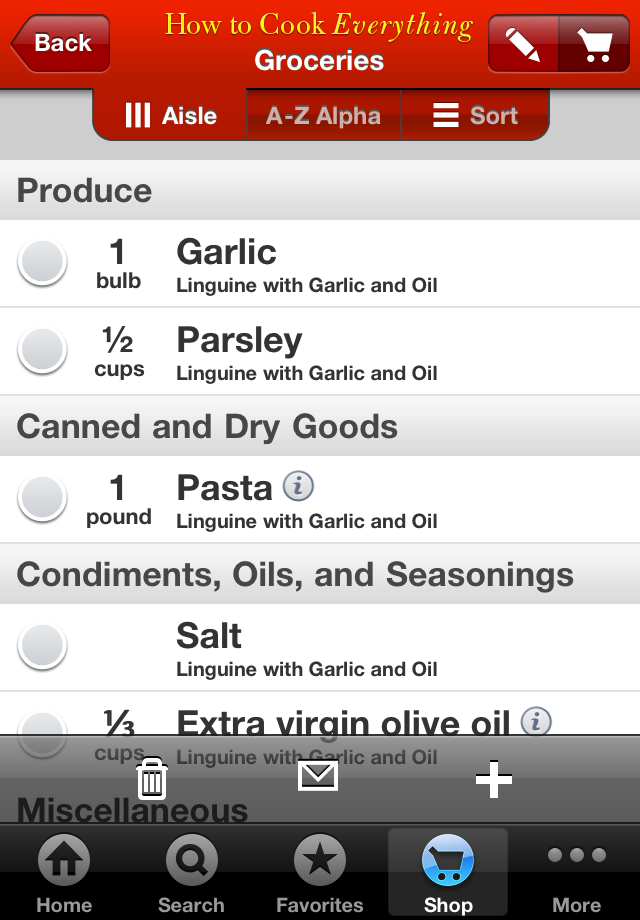Delete items with the trash icon
Viewport: 640px width, 920px height.
point(152,778)
